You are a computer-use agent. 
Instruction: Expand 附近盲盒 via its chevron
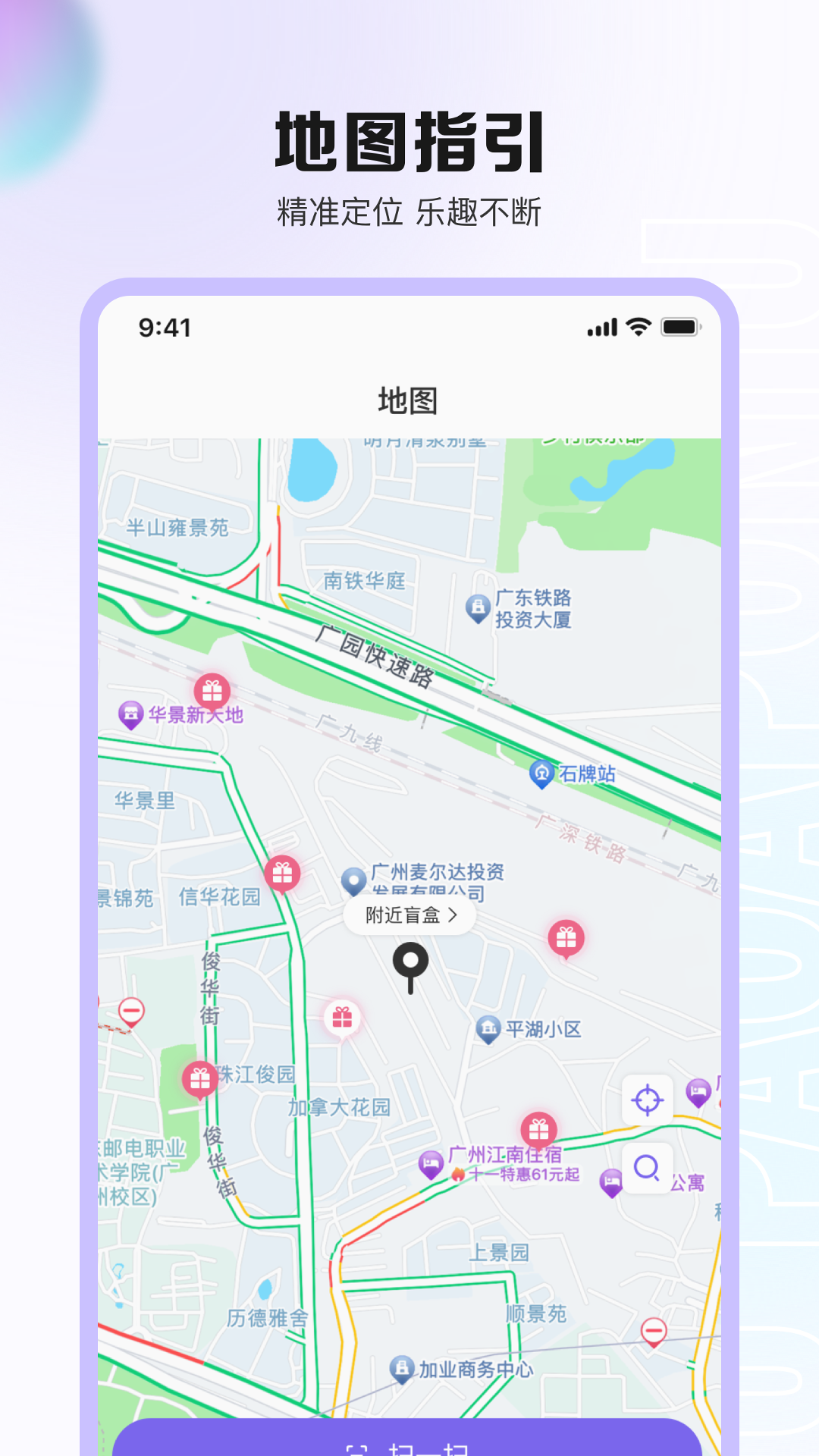(x=453, y=915)
